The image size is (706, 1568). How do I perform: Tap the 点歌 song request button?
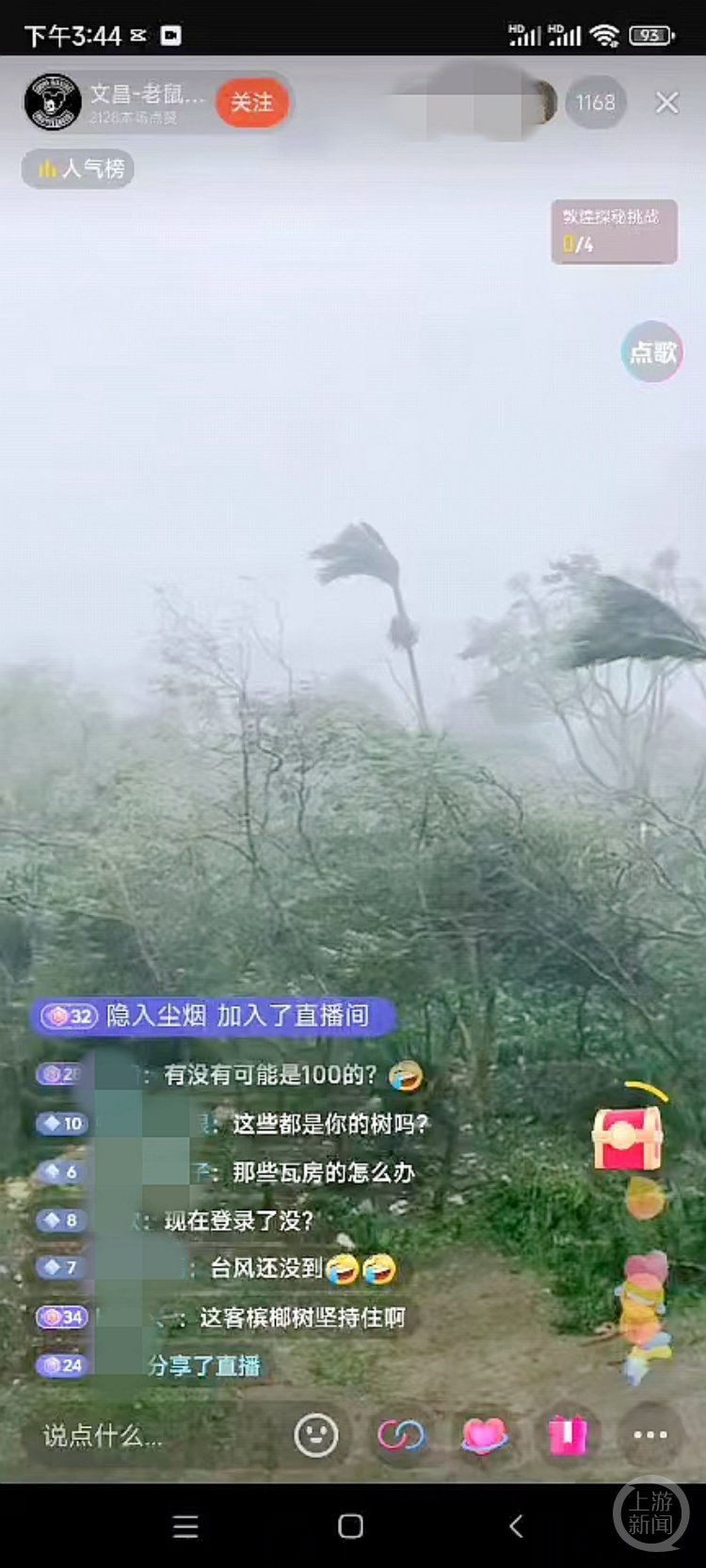click(652, 353)
